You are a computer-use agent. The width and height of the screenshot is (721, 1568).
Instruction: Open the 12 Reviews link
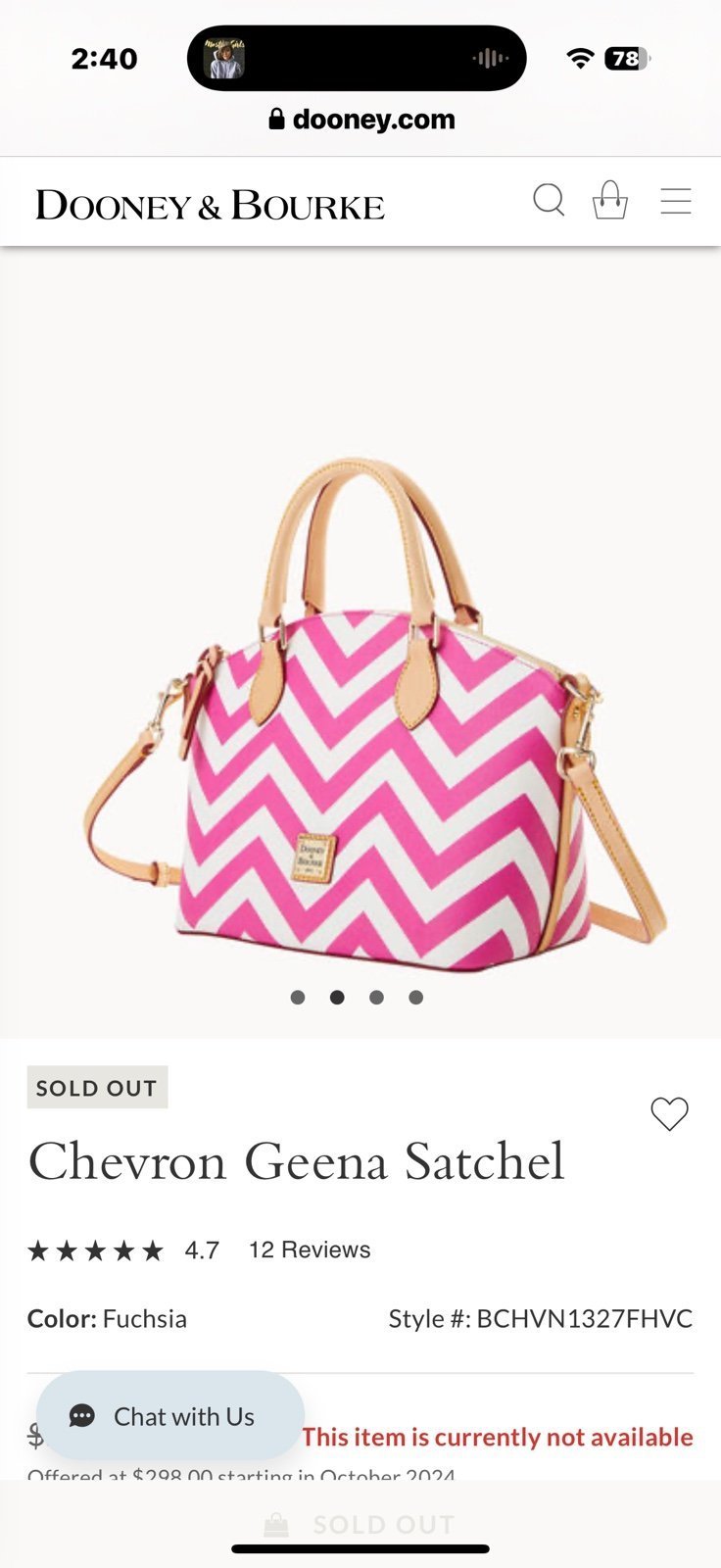coord(310,1249)
